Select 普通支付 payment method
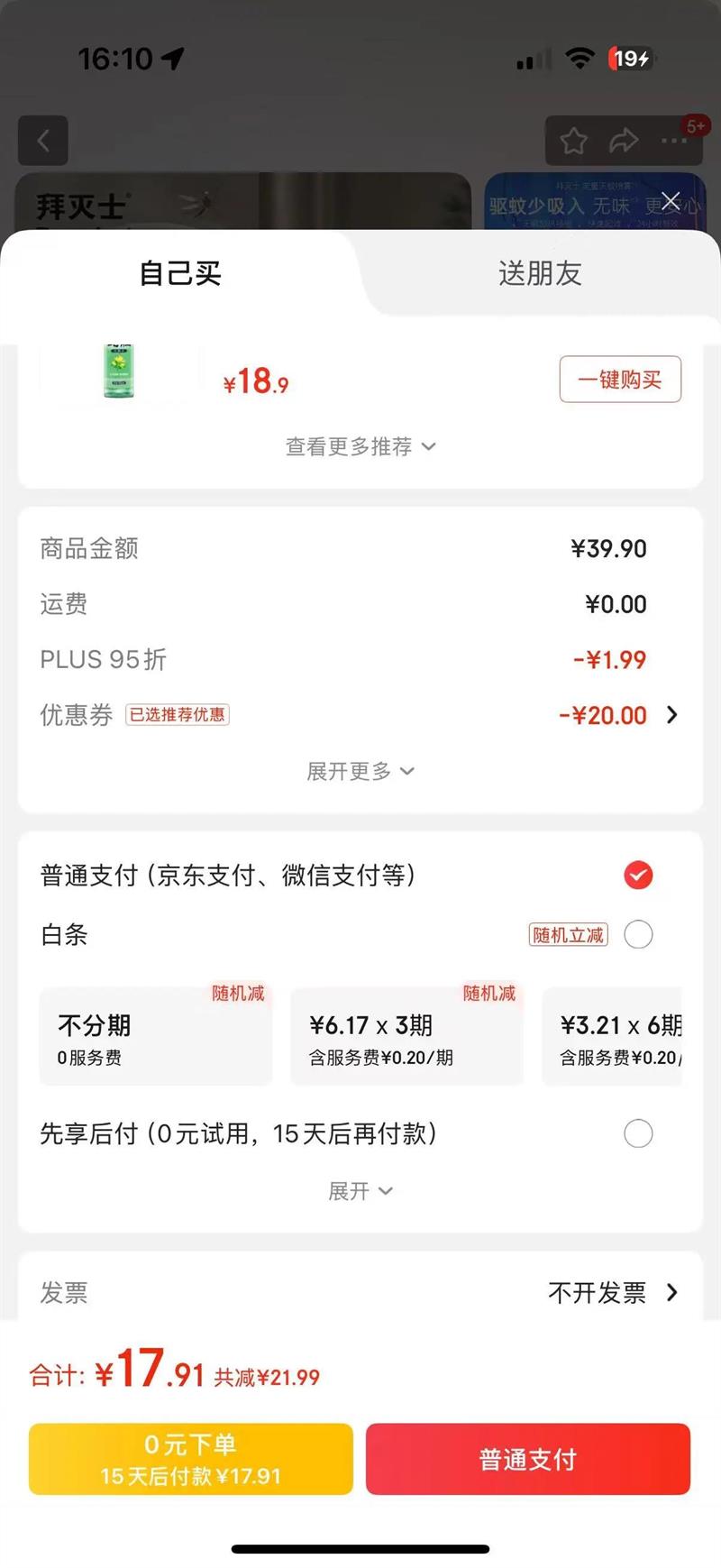Viewport: 721px width, 1568px height. (638, 875)
